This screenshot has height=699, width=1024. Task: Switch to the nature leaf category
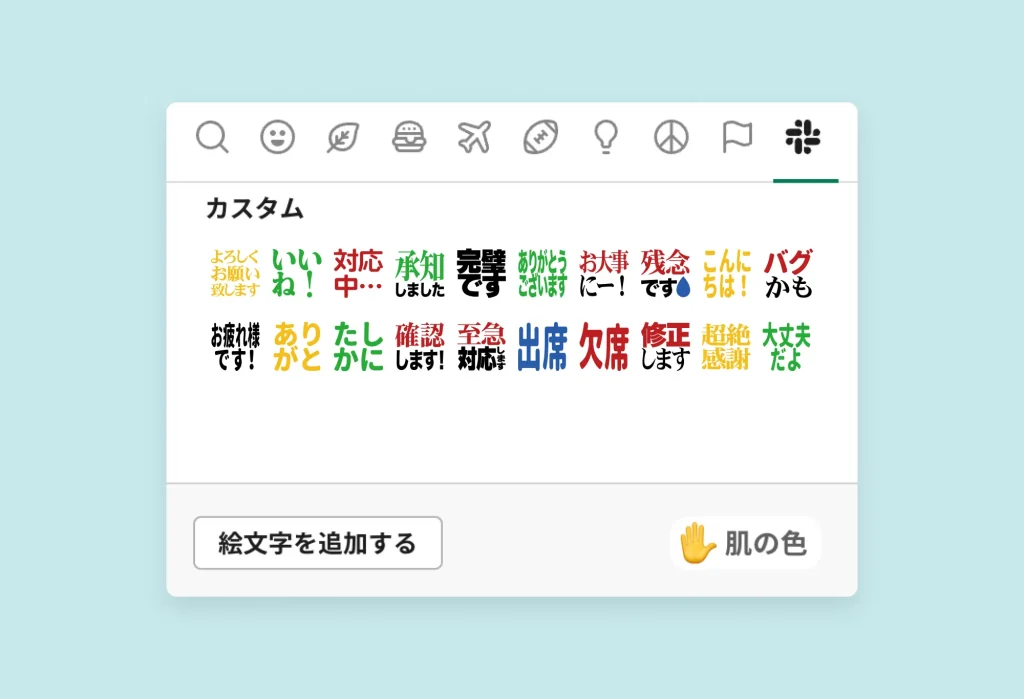coord(343,137)
